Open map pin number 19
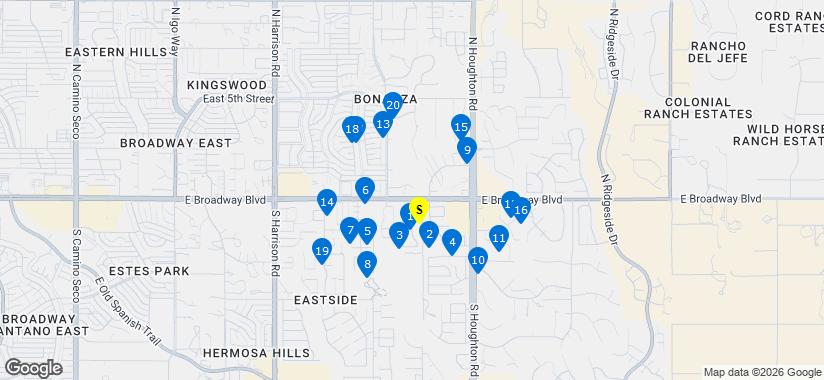 tap(322, 251)
